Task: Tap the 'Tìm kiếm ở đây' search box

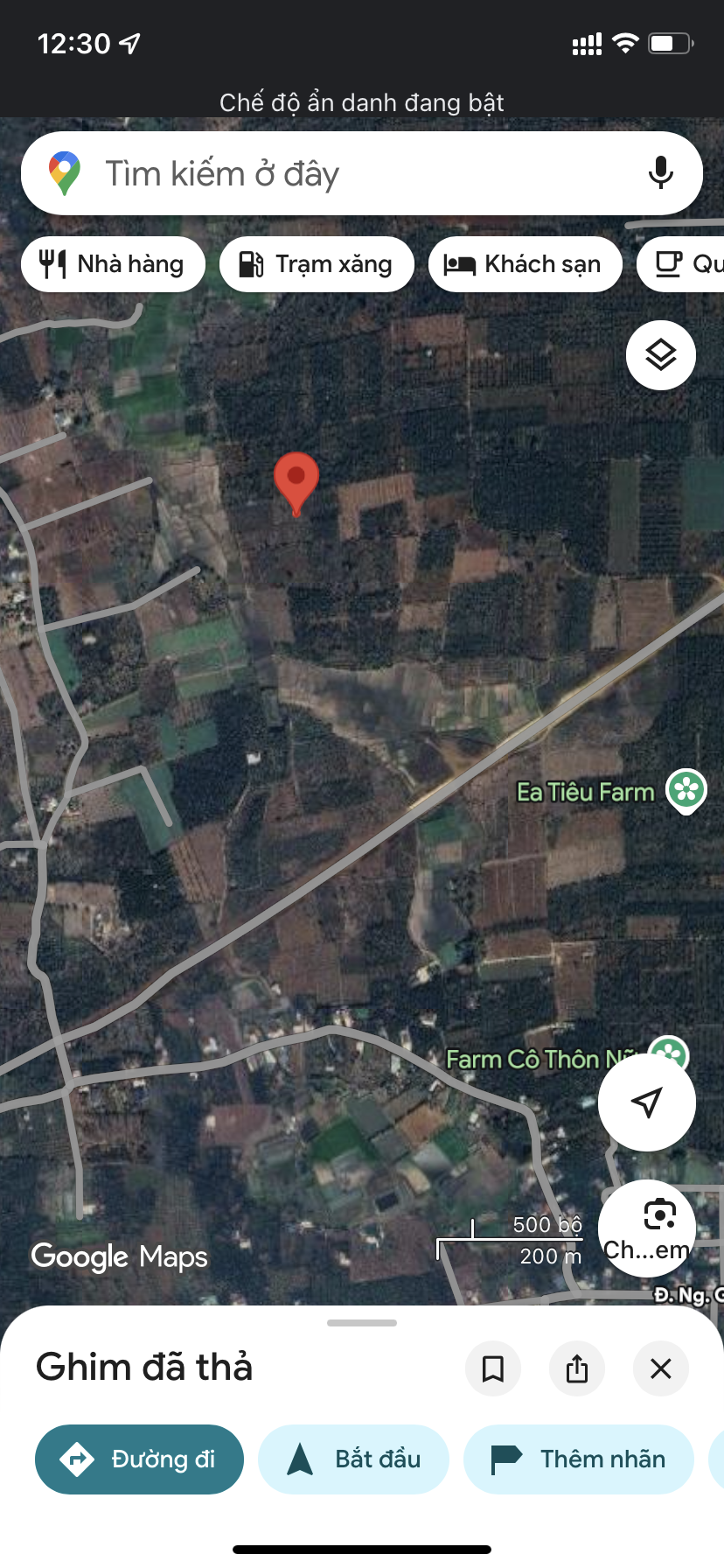Action: pos(350,174)
